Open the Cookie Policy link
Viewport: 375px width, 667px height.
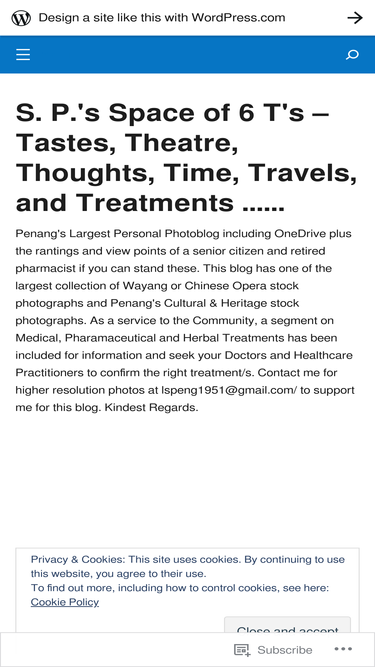(65, 602)
